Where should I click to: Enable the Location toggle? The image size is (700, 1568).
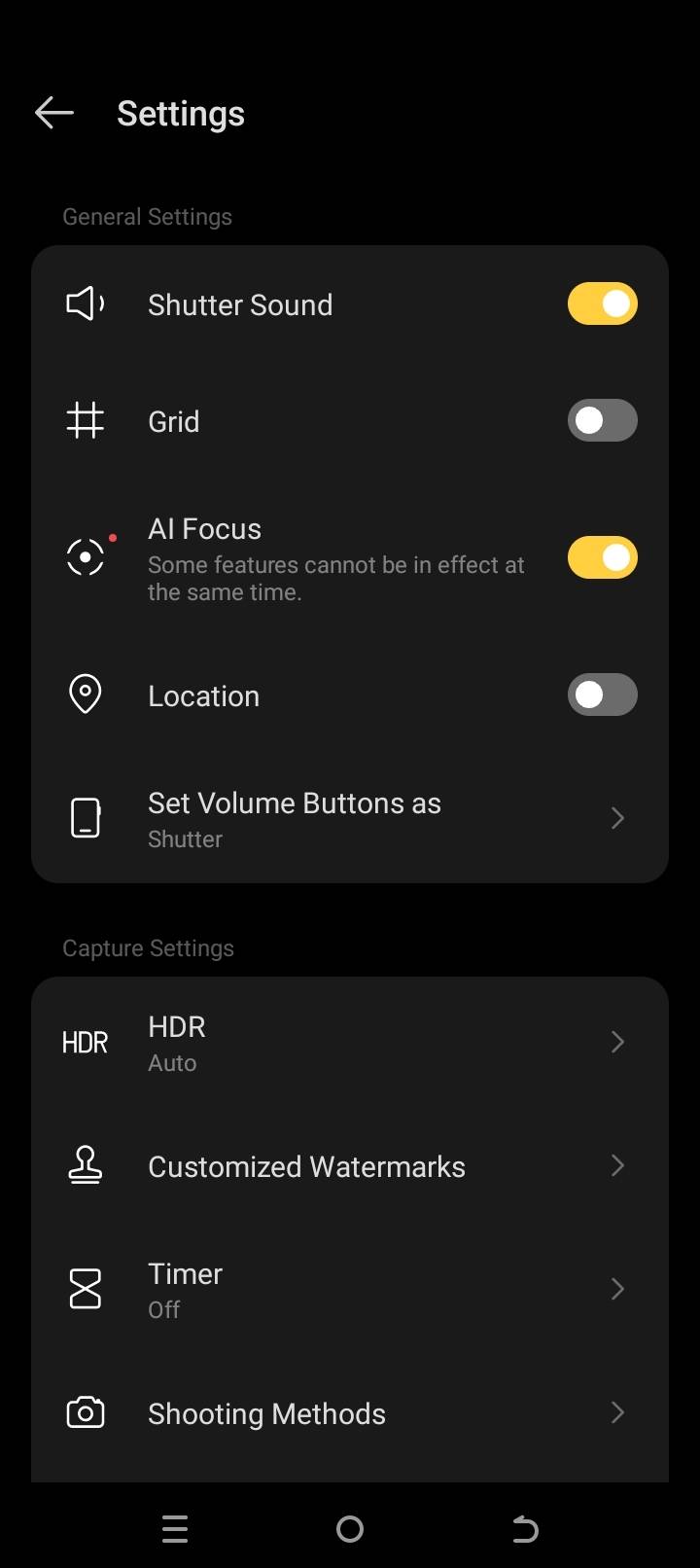pyautogui.click(x=602, y=695)
